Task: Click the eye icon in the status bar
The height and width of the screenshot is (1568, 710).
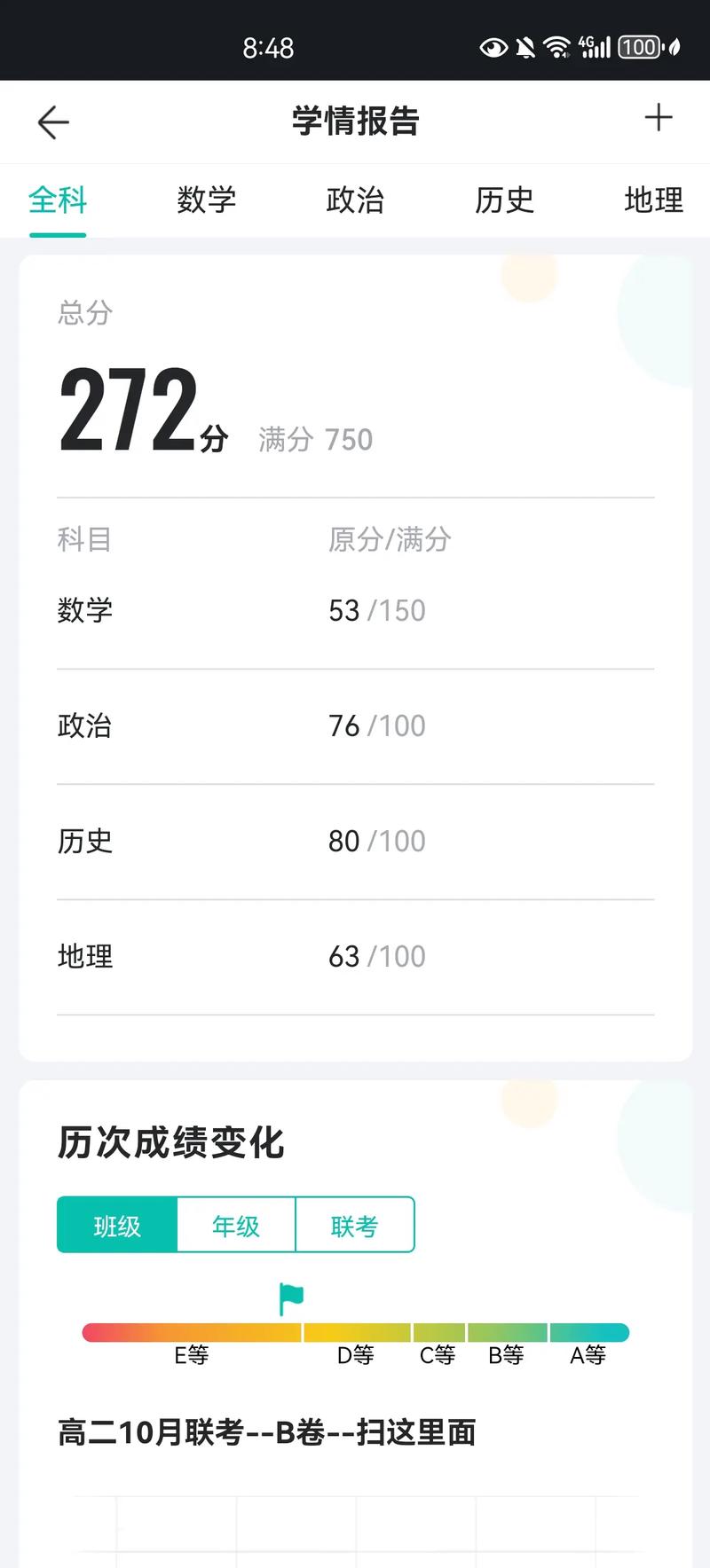Action: [493, 47]
